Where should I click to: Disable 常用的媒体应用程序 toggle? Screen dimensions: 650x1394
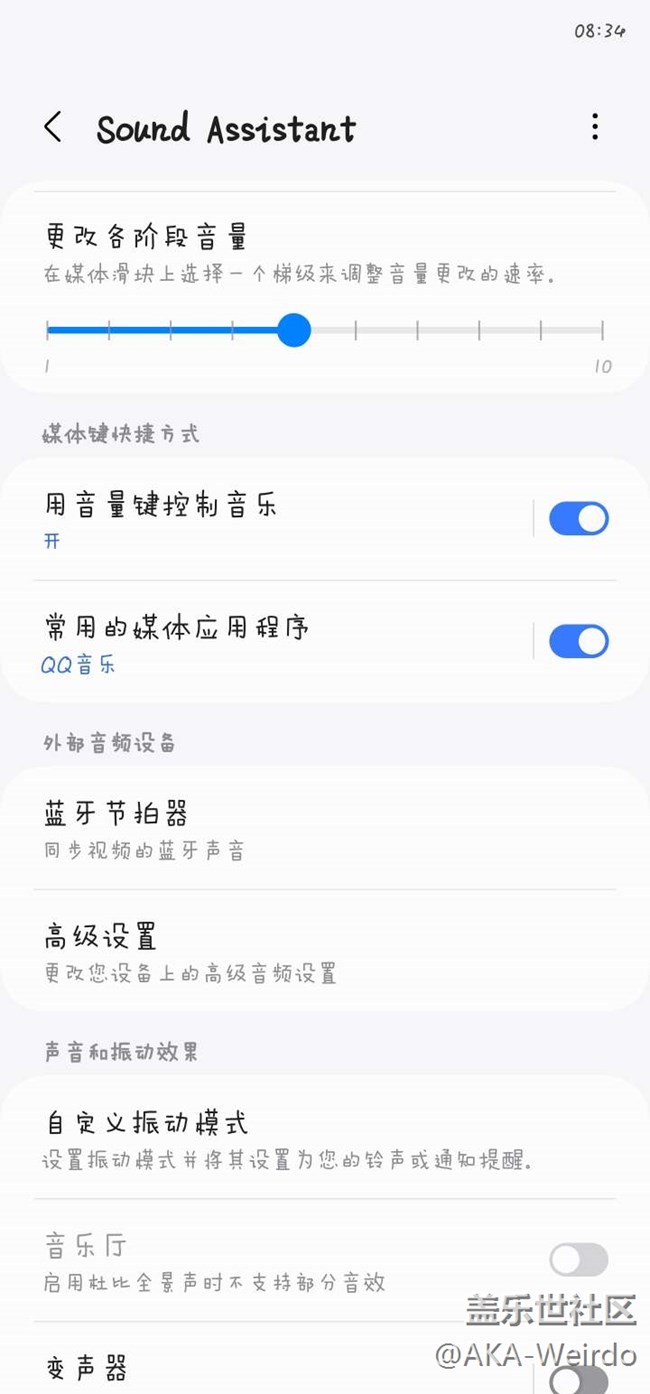click(578, 641)
